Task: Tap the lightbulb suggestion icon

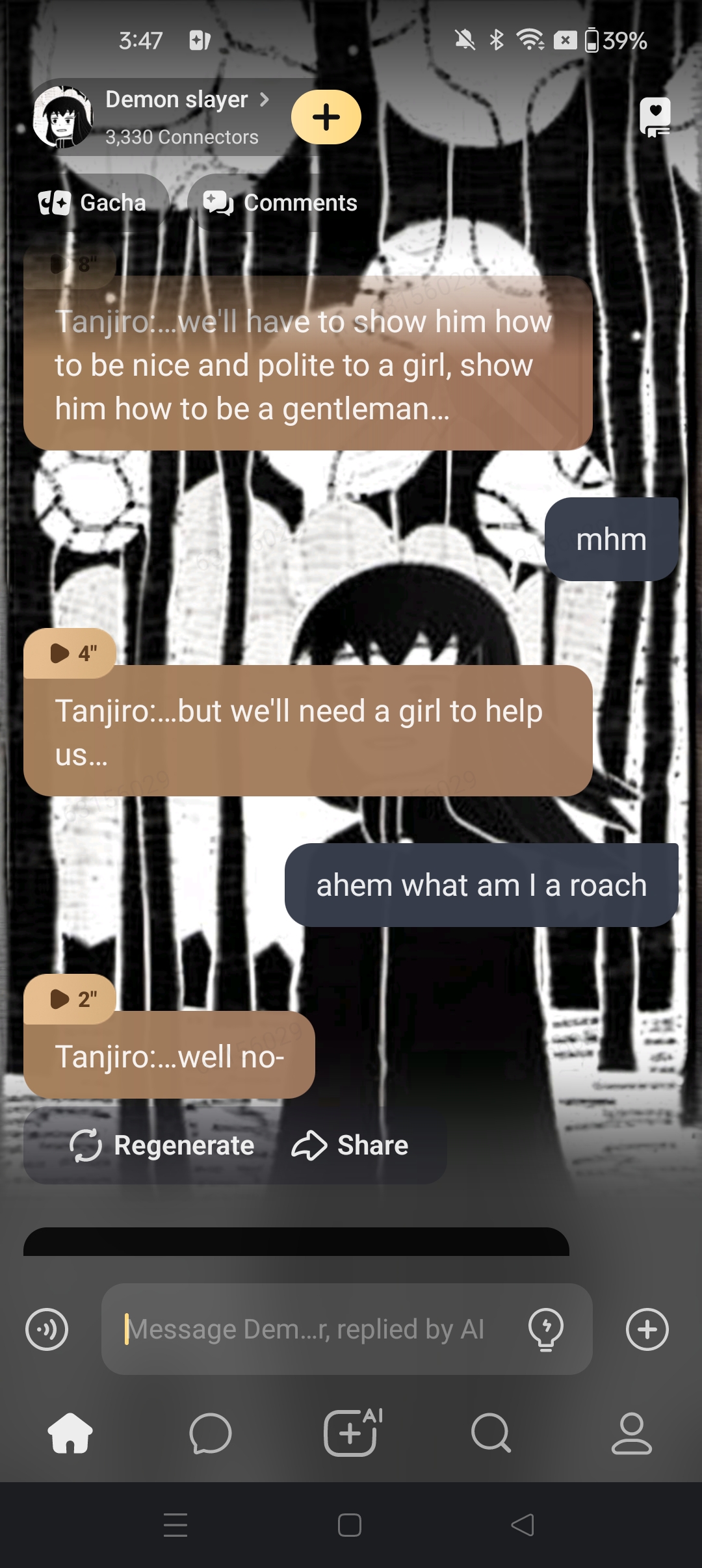Action: click(x=546, y=1329)
